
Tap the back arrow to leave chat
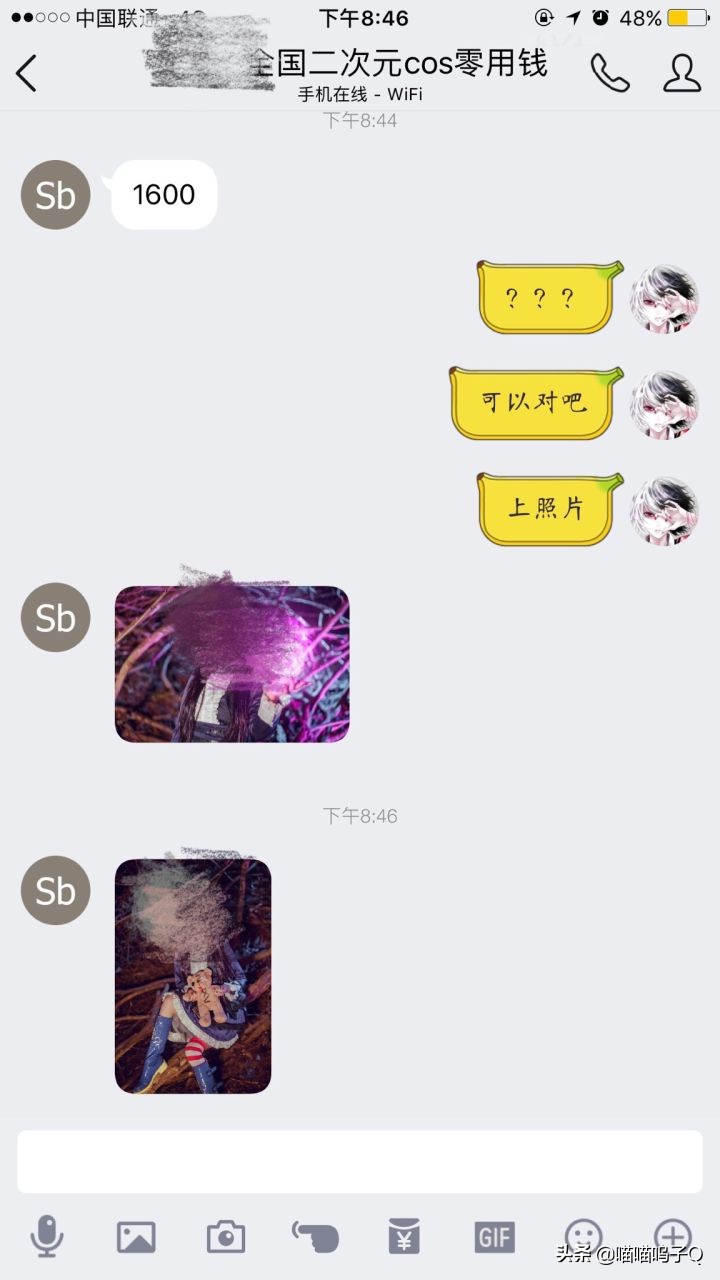pyautogui.click(x=27, y=73)
